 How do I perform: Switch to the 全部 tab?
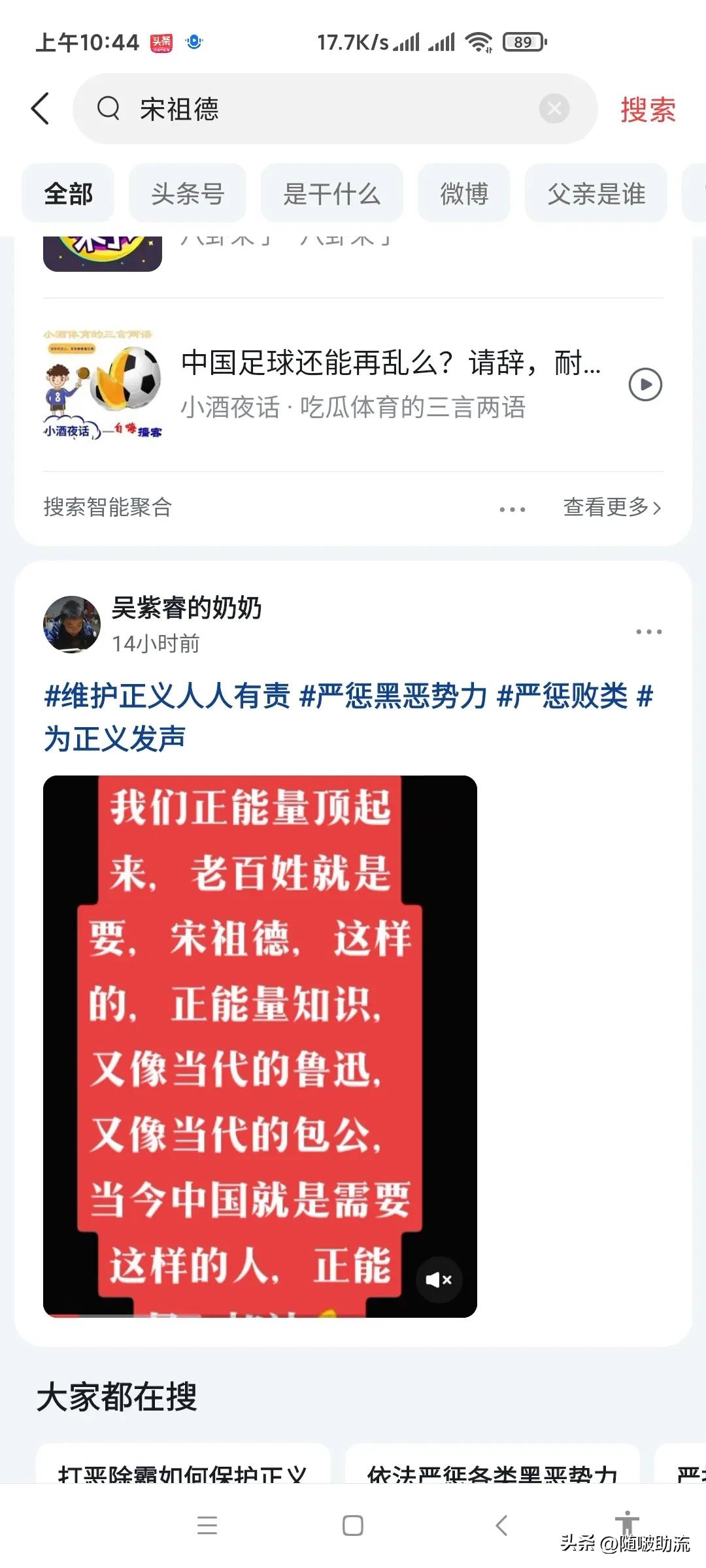(68, 194)
